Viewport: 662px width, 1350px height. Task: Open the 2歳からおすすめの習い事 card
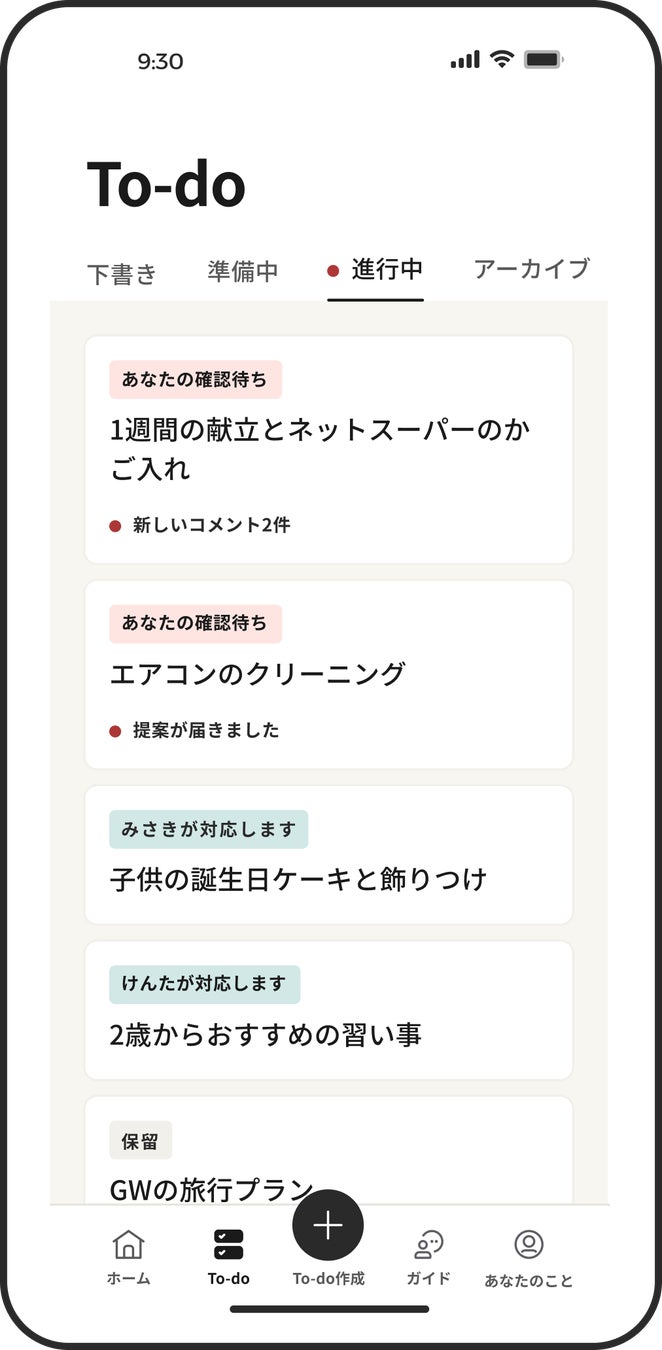328,1011
